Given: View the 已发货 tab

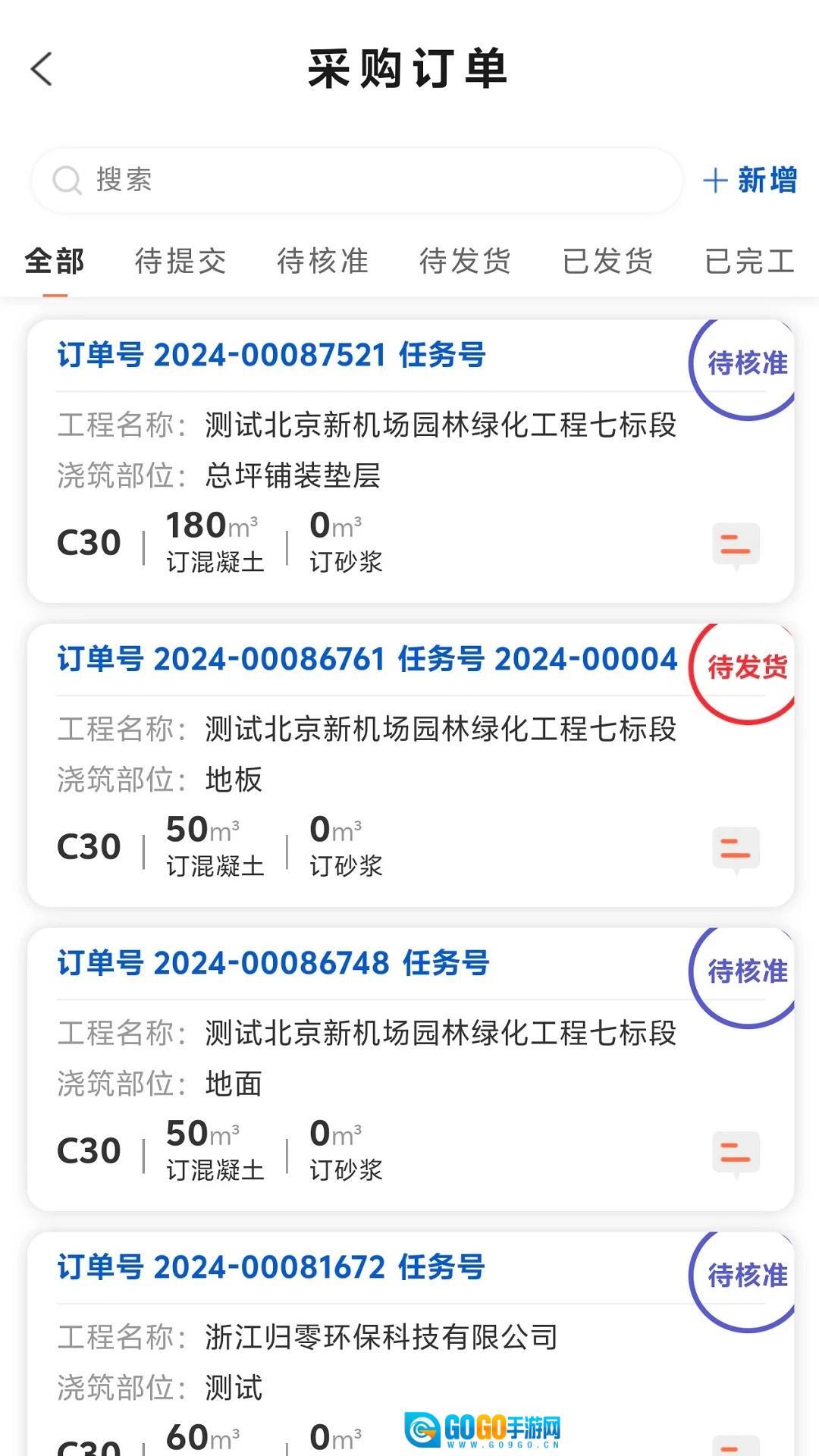Looking at the screenshot, I should (x=607, y=261).
